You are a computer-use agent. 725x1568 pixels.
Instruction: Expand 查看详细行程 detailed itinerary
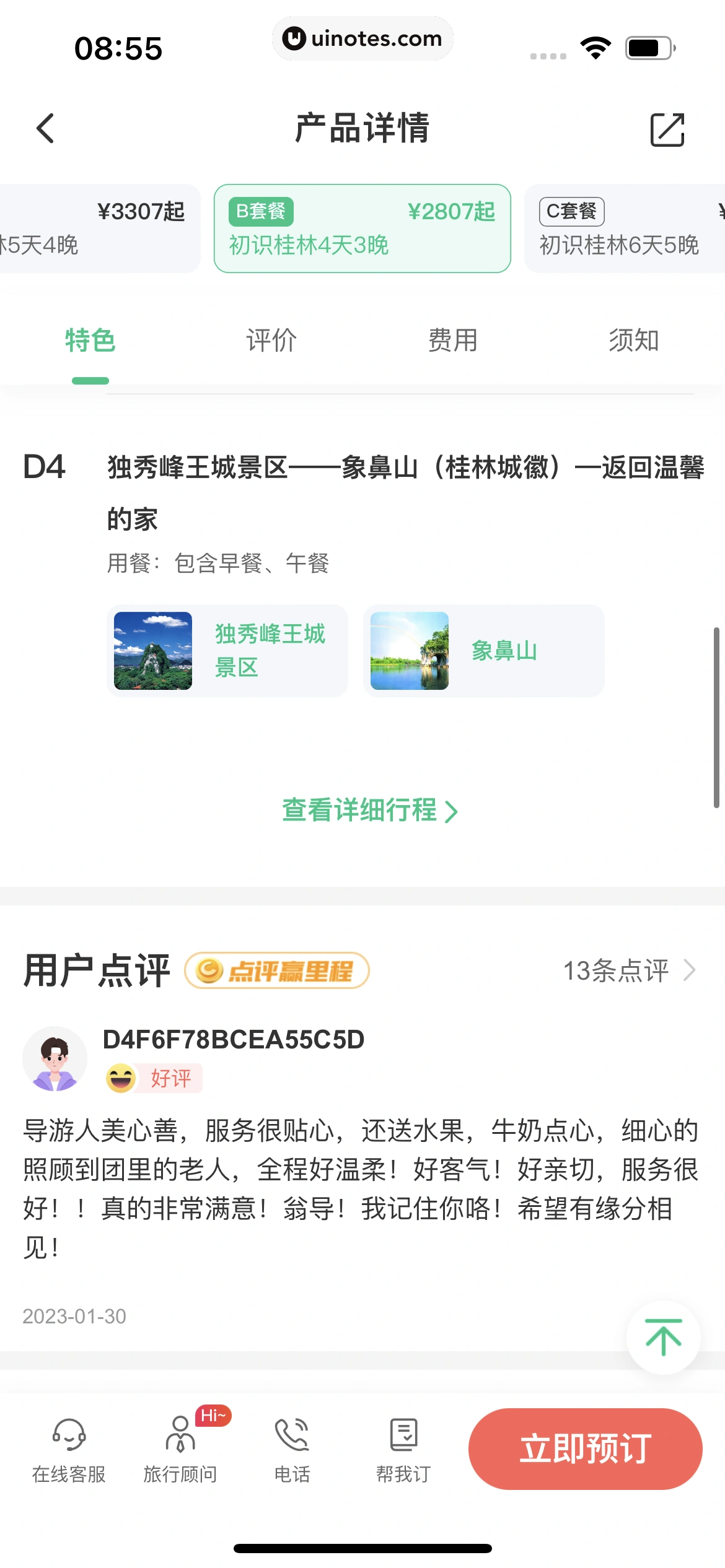tap(362, 811)
